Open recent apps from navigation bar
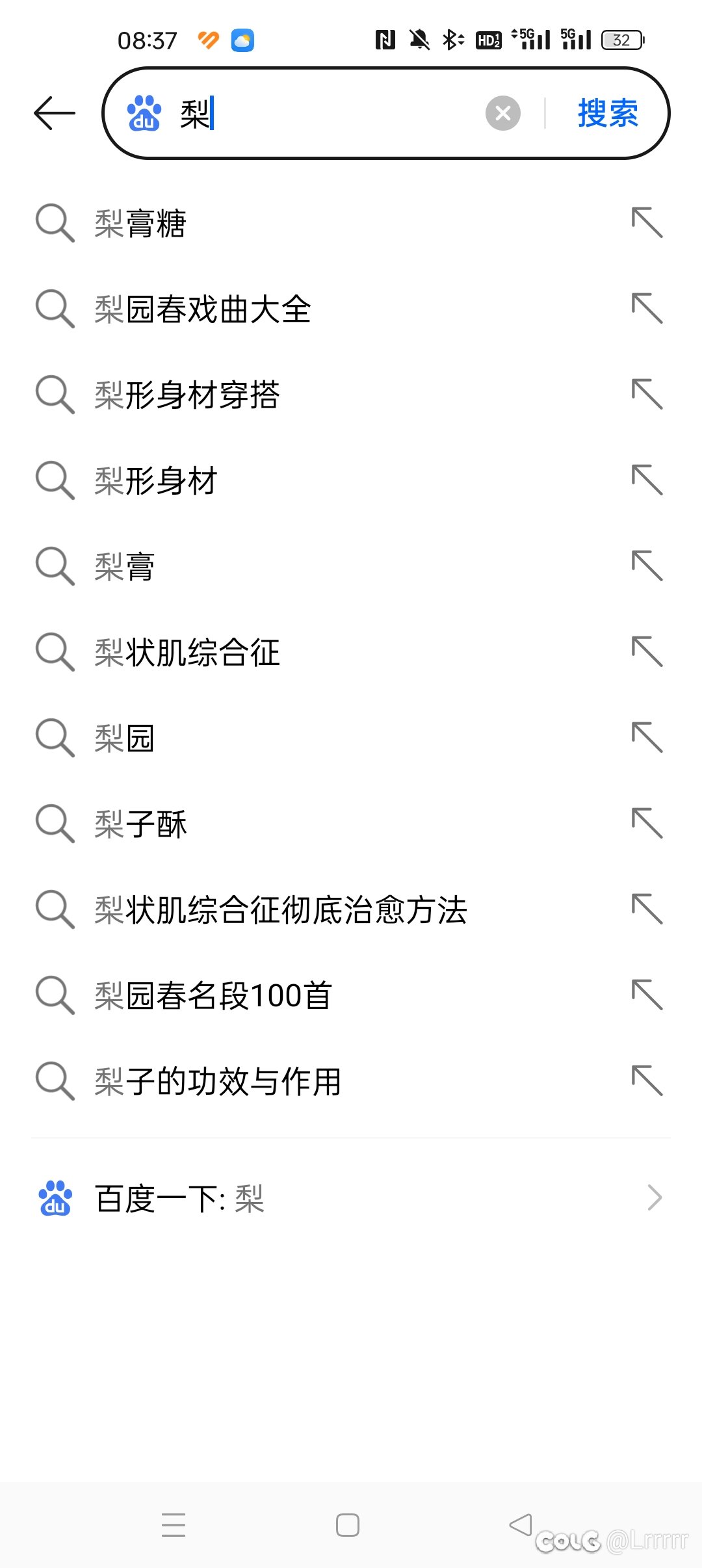The width and height of the screenshot is (702, 1568). point(174,1524)
